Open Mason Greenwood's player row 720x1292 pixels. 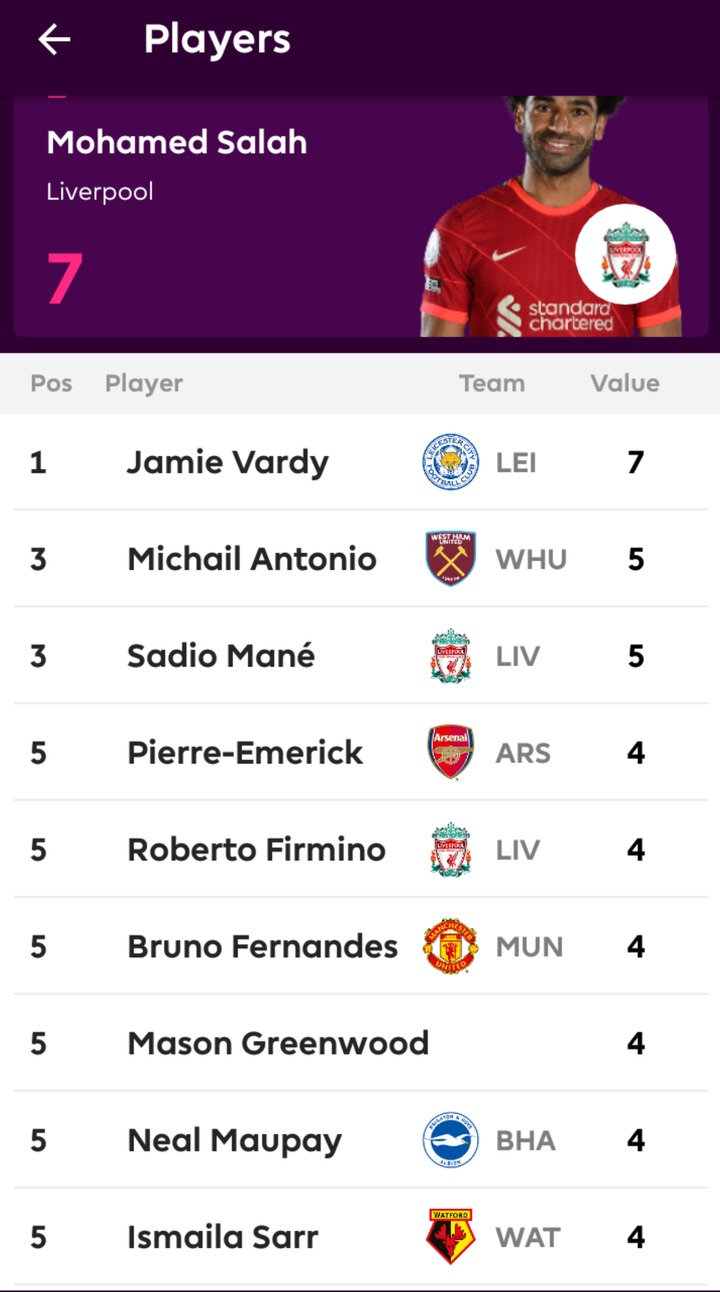tap(360, 1044)
